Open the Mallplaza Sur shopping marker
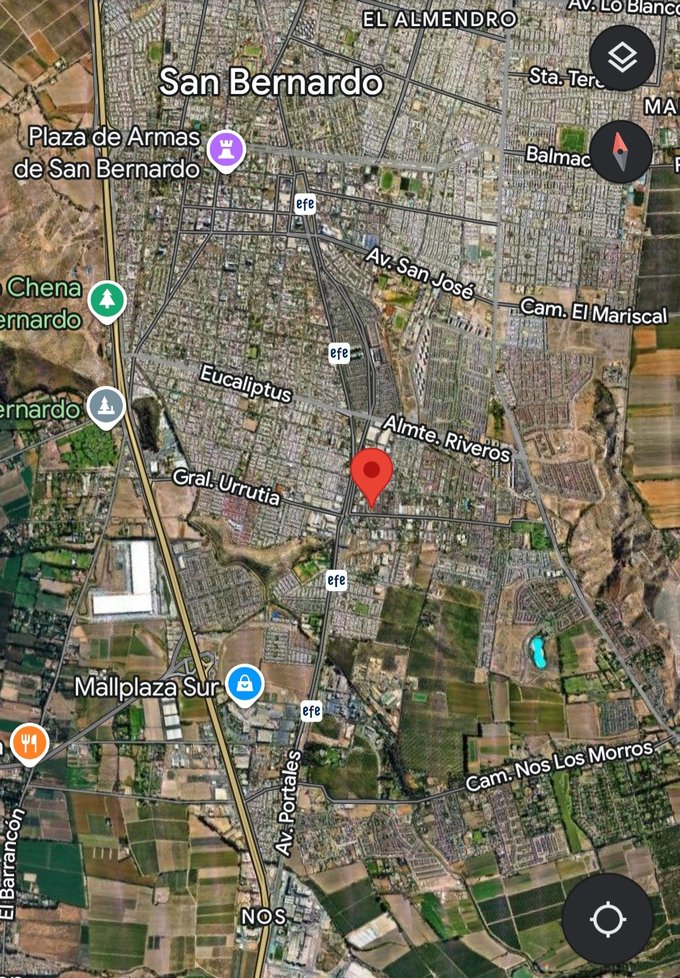This screenshot has height=978, width=680. 245,686
